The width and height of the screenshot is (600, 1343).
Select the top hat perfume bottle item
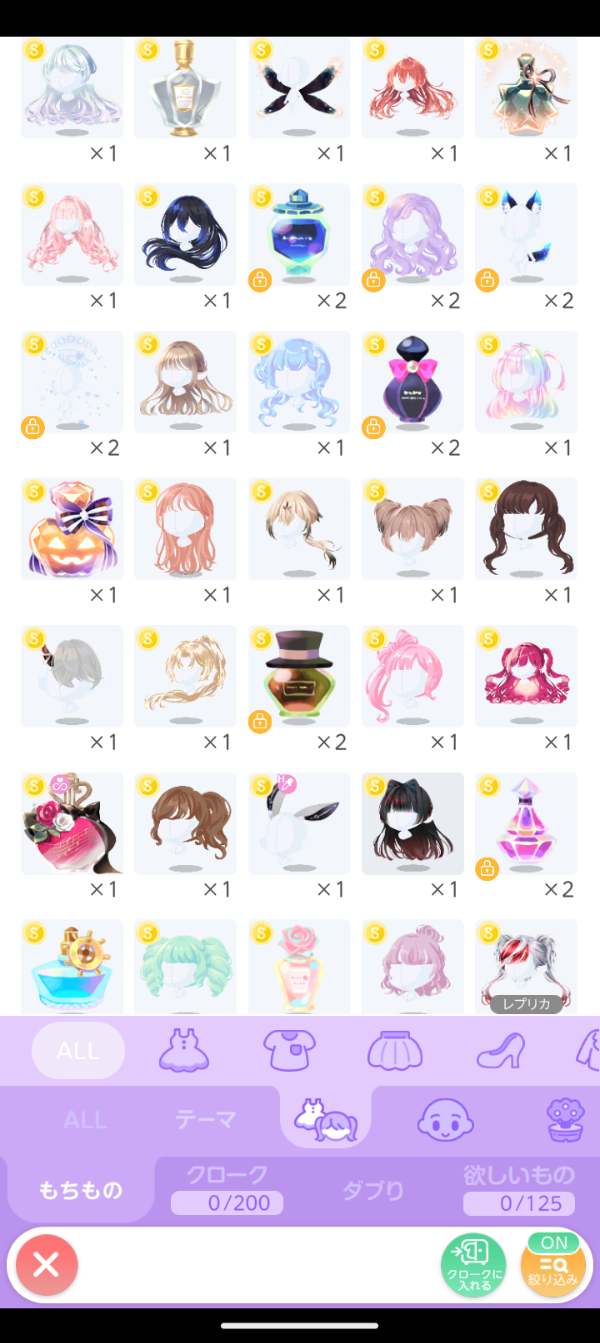pyautogui.click(x=299, y=676)
